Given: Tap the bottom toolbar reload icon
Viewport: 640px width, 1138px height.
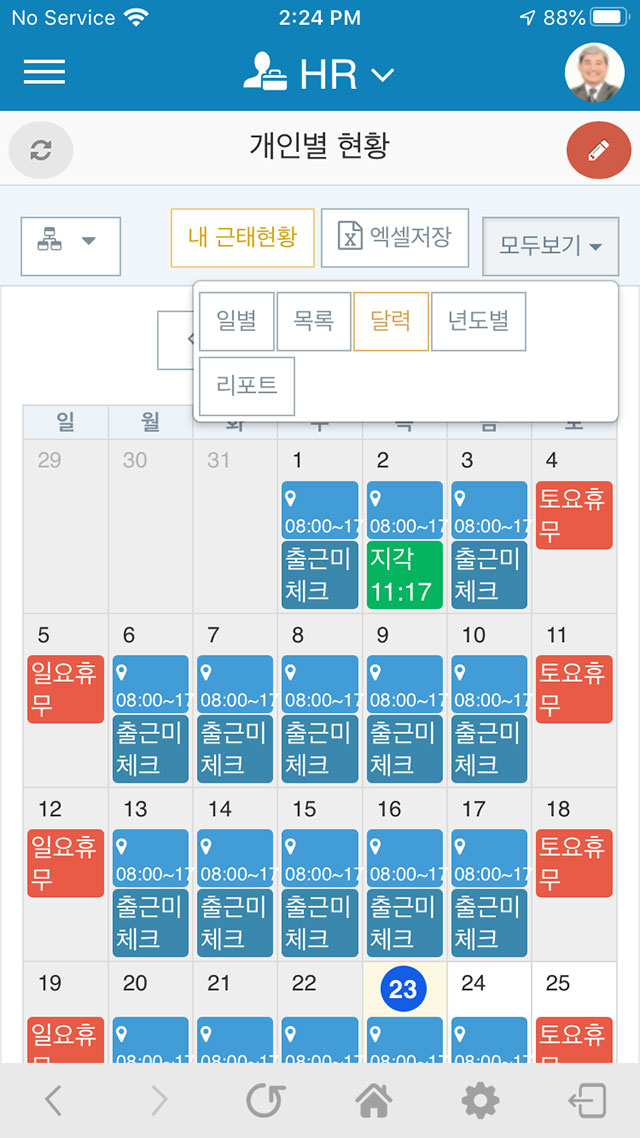Looking at the screenshot, I should (266, 1102).
